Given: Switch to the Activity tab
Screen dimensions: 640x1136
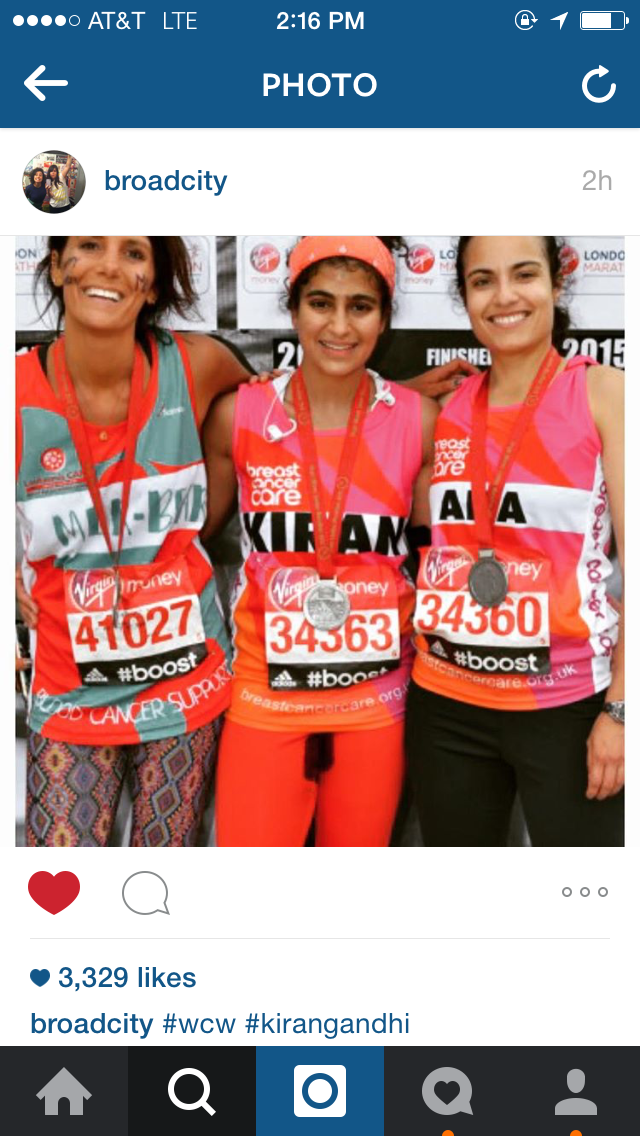Looking at the screenshot, I should tap(447, 1091).
